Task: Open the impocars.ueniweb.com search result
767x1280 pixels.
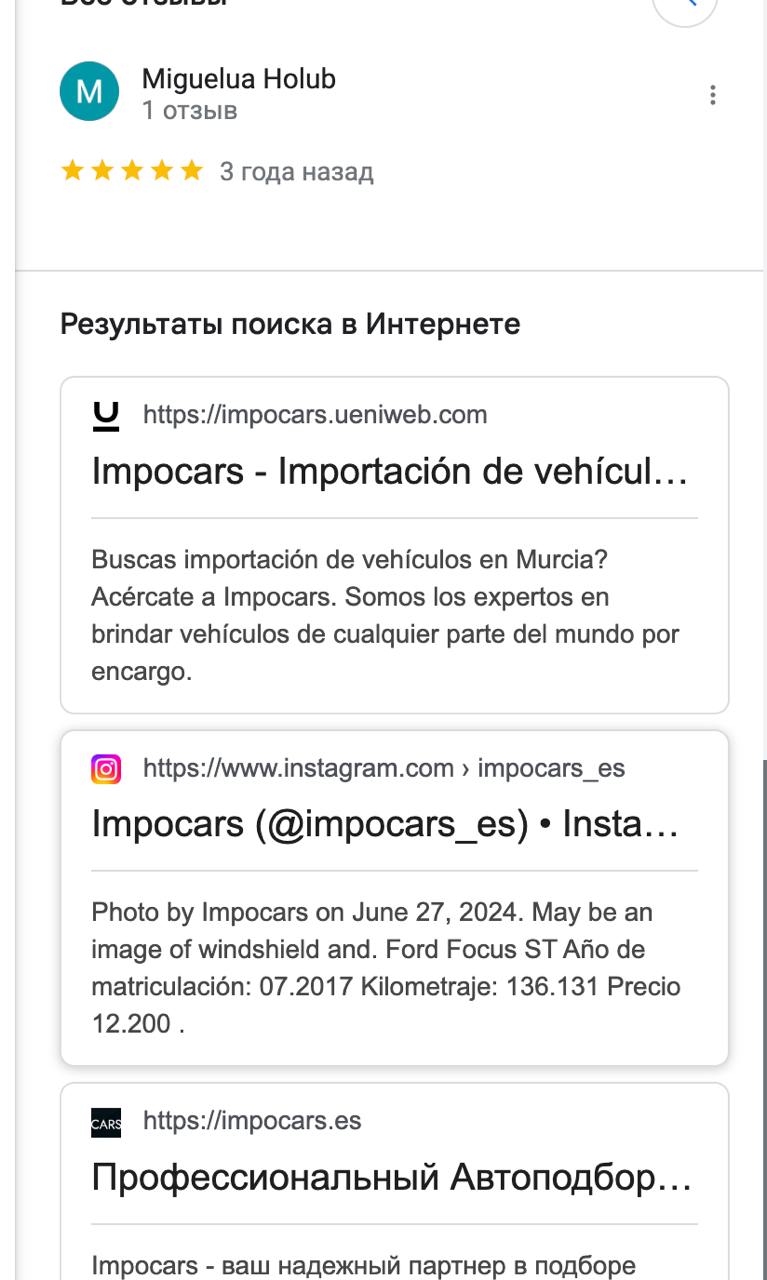Action: coord(394,545)
